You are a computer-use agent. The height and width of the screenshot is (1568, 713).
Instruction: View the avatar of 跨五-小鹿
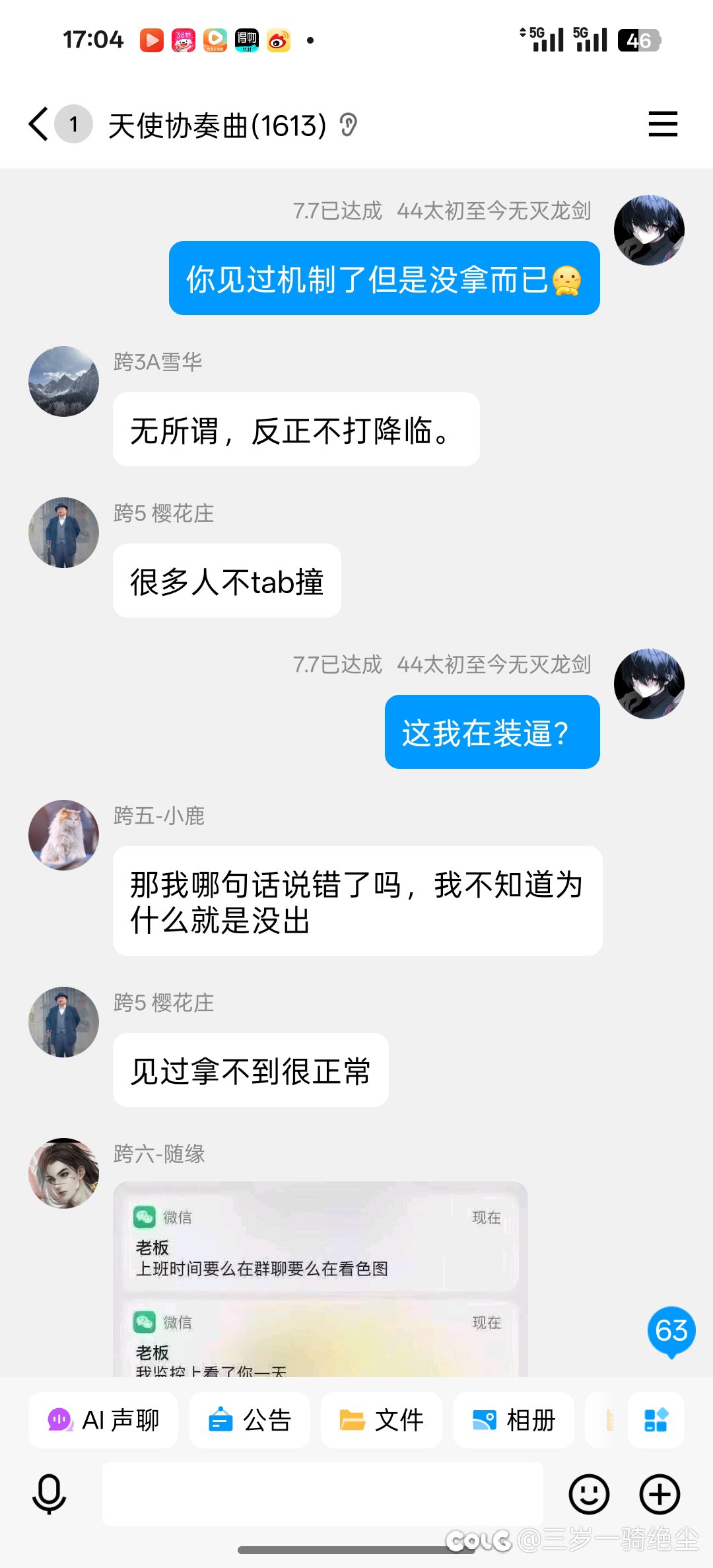[63, 835]
